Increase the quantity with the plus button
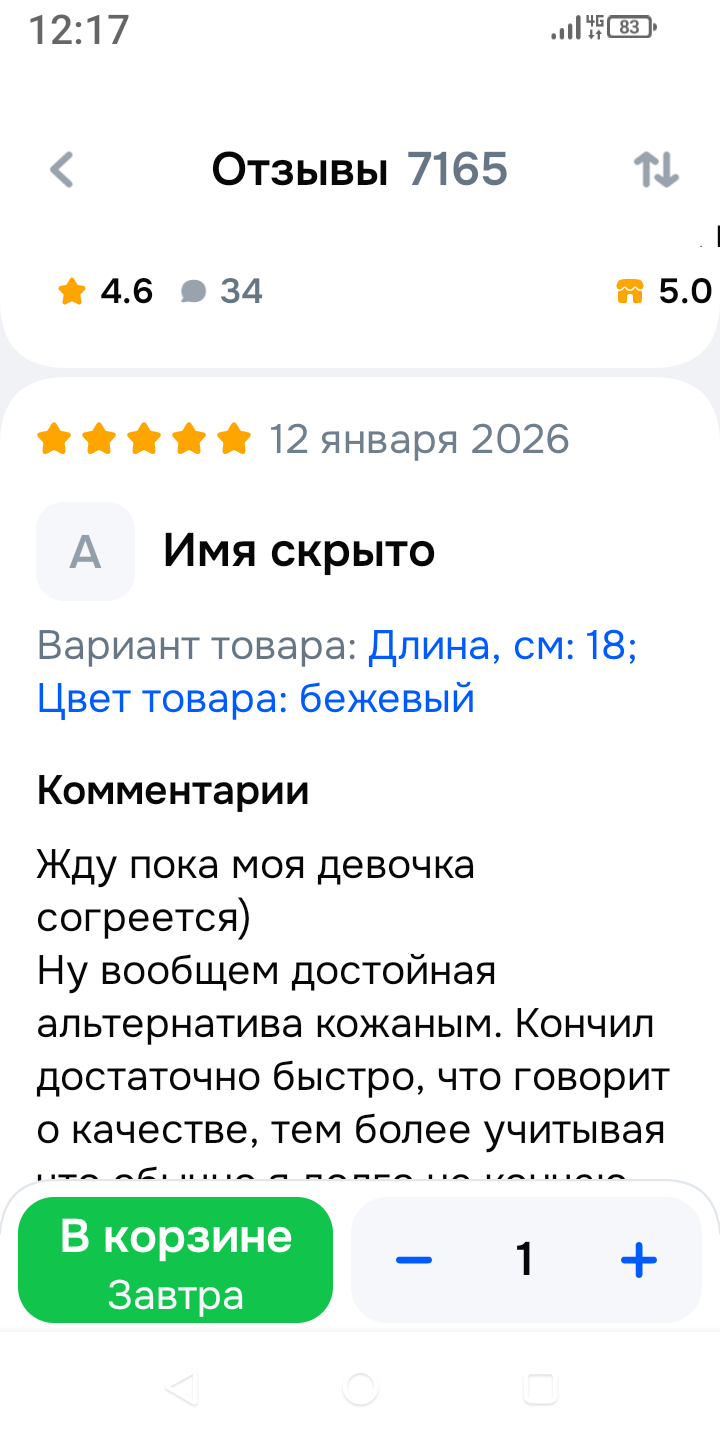Viewport: 720px width, 1440px height. tap(638, 1260)
